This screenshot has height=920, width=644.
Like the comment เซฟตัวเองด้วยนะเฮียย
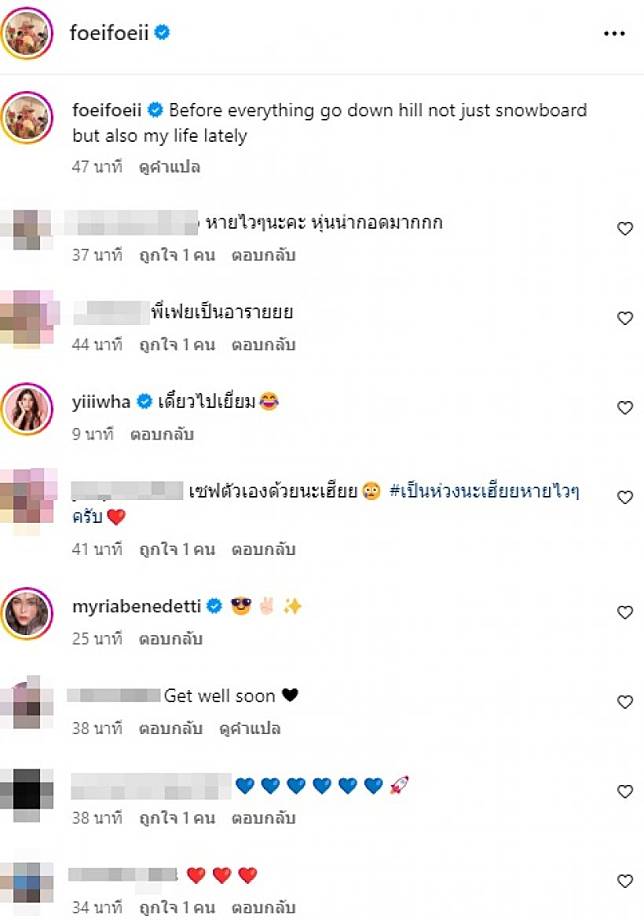[625, 497]
